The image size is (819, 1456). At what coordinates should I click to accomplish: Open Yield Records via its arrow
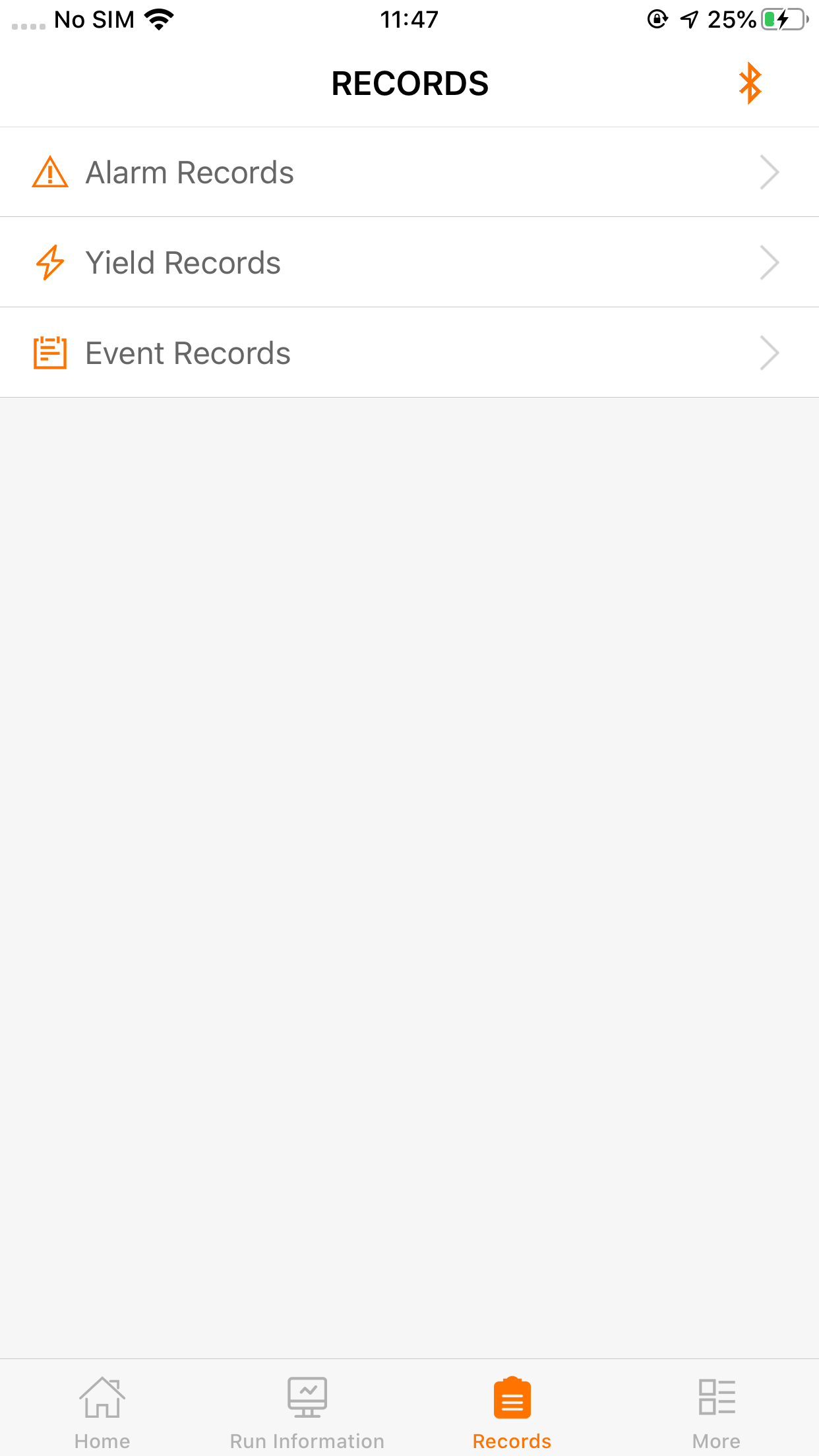768,262
